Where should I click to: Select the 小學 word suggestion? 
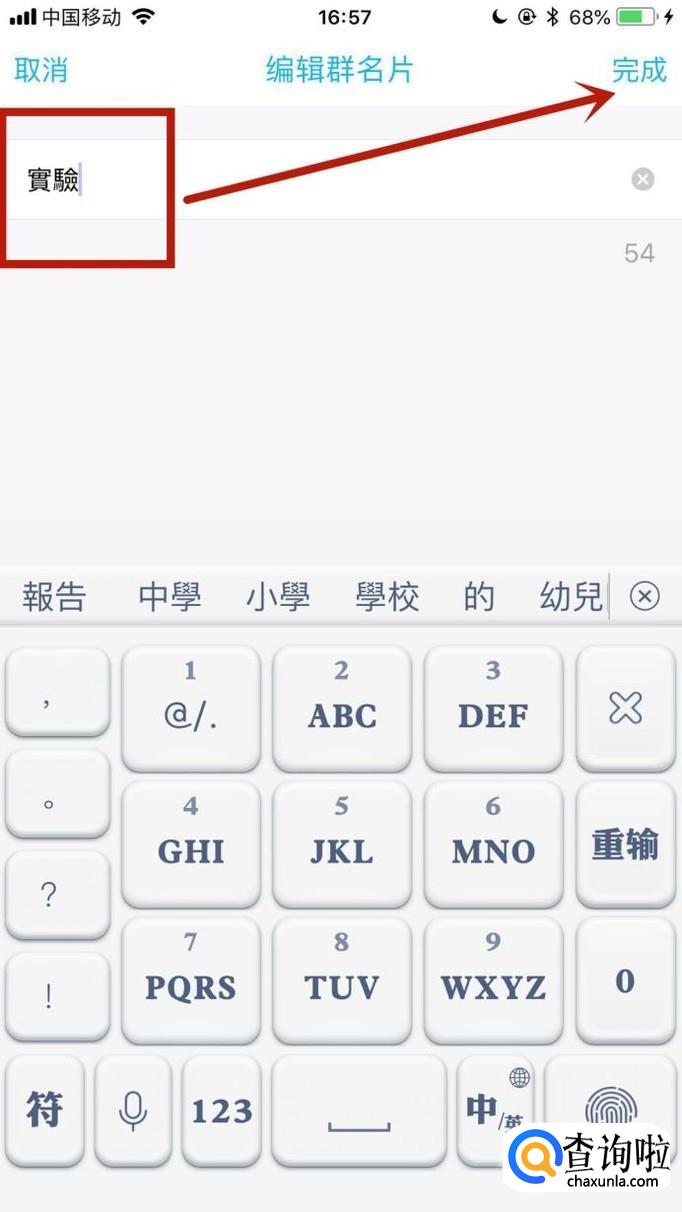[x=278, y=597]
